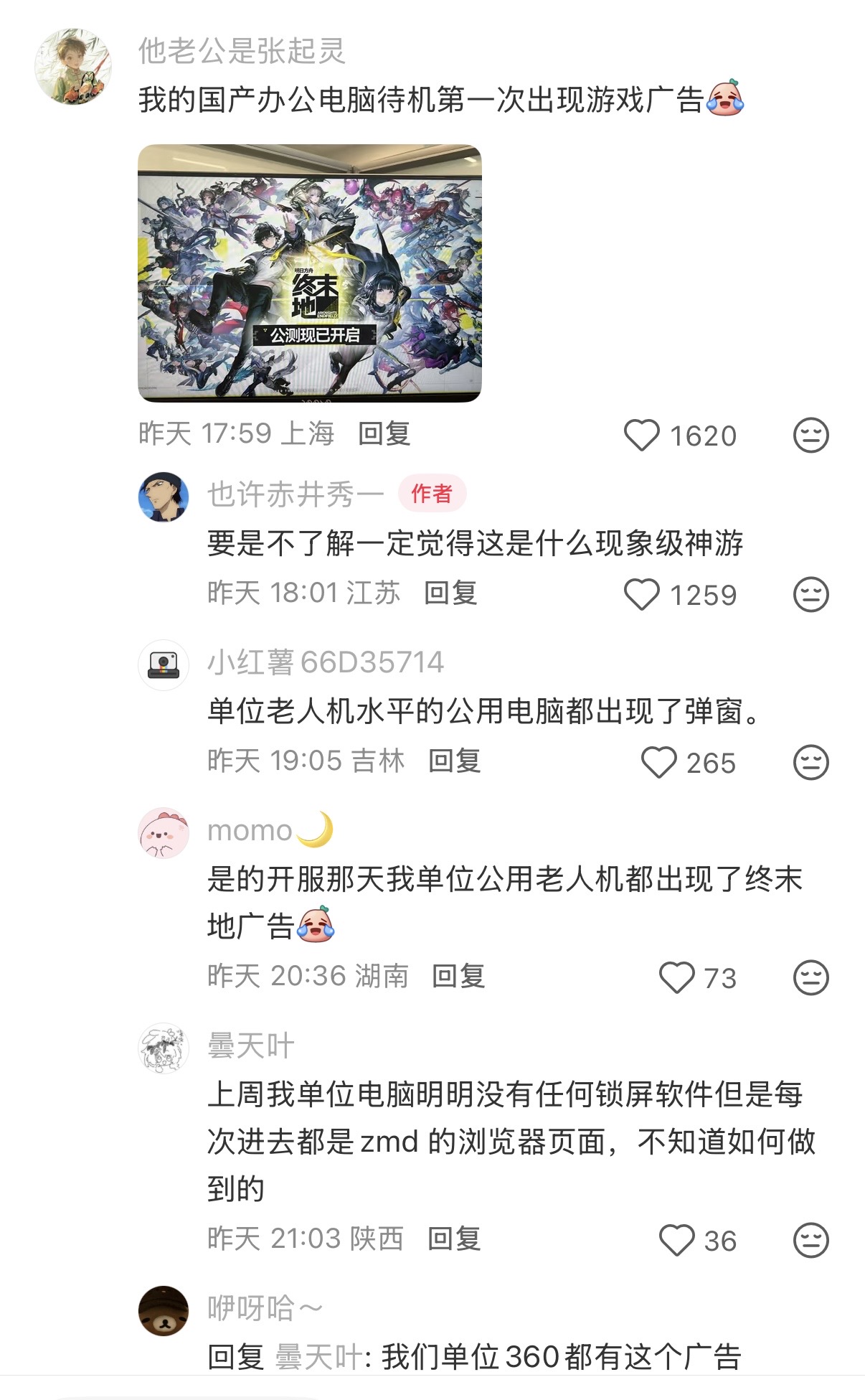Viewport: 865px width, 1400px height.
Task: Open 他老公是张起灵's profile avatar
Action: 73,67
